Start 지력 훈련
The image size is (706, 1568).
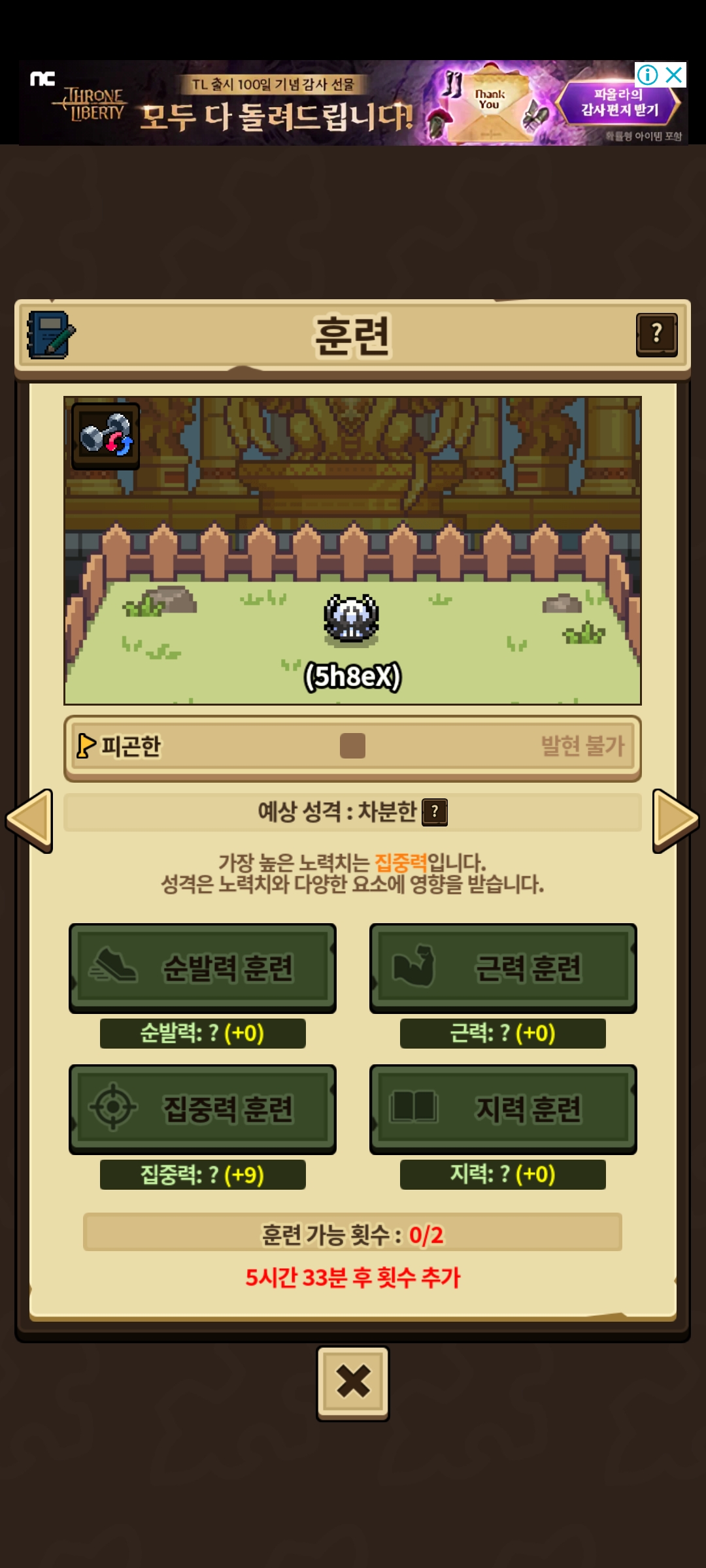pos(503,1109)
